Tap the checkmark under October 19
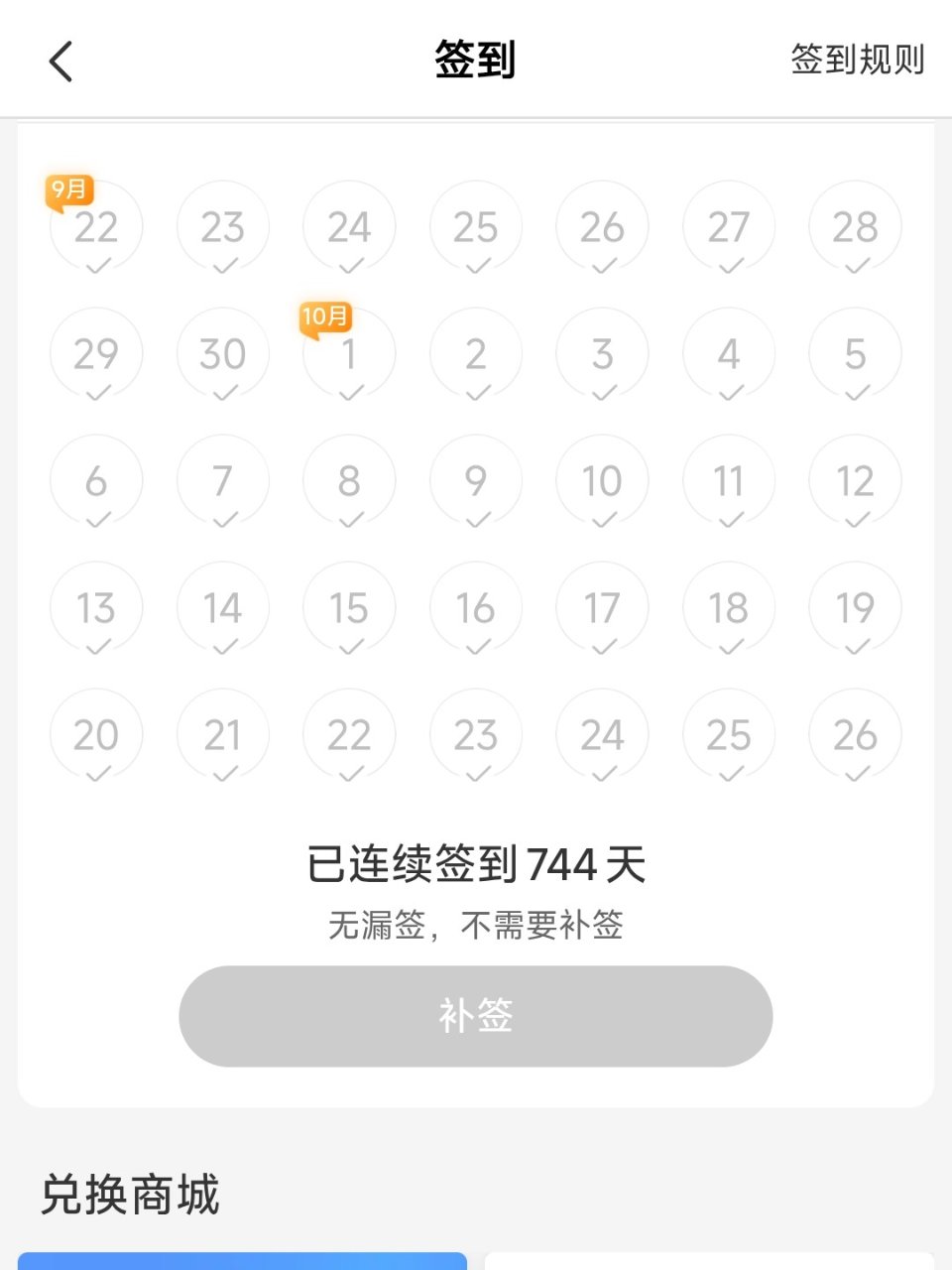952x1270 pixels. (855, 645)
